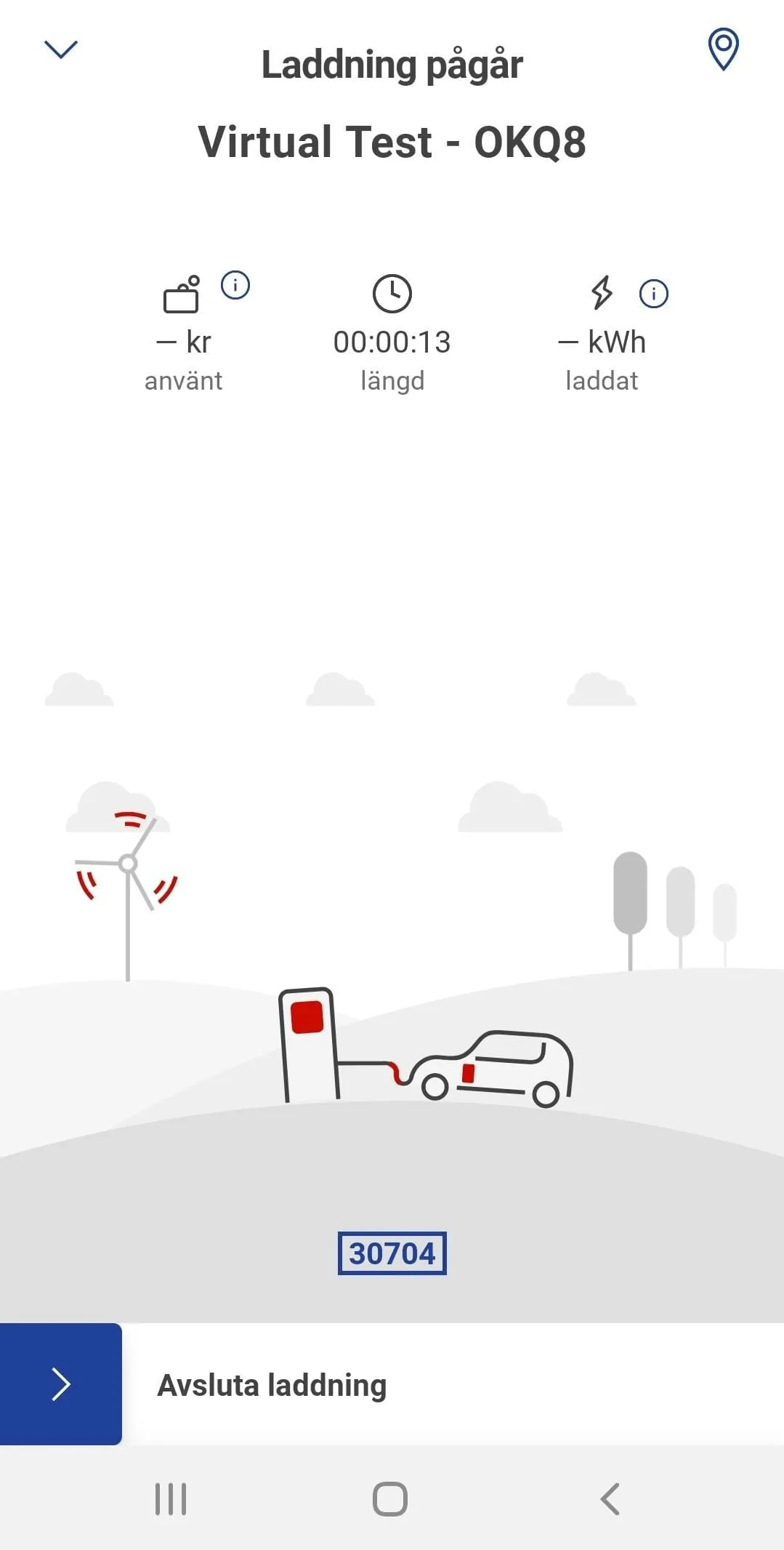This screenshot has width=784, height=1550.
Task: Open the station location pin
Action: (x=723, y=49)
